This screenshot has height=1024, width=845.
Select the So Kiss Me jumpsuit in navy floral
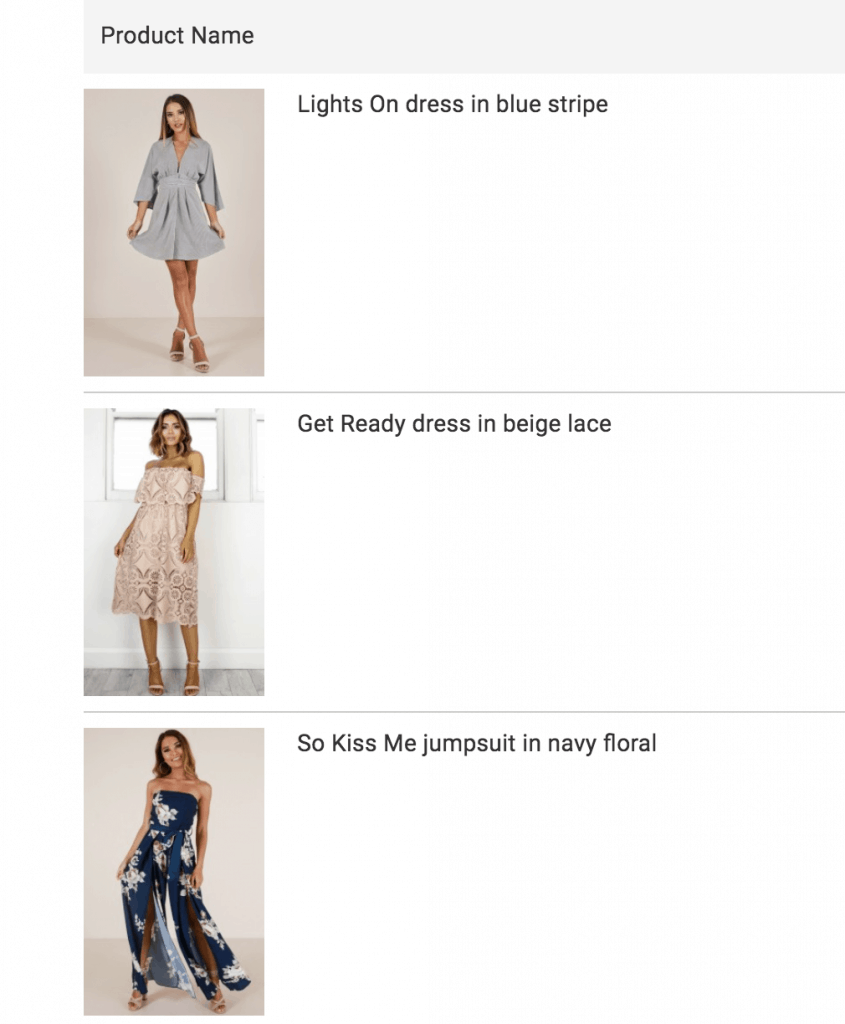(x=476, y=744)
